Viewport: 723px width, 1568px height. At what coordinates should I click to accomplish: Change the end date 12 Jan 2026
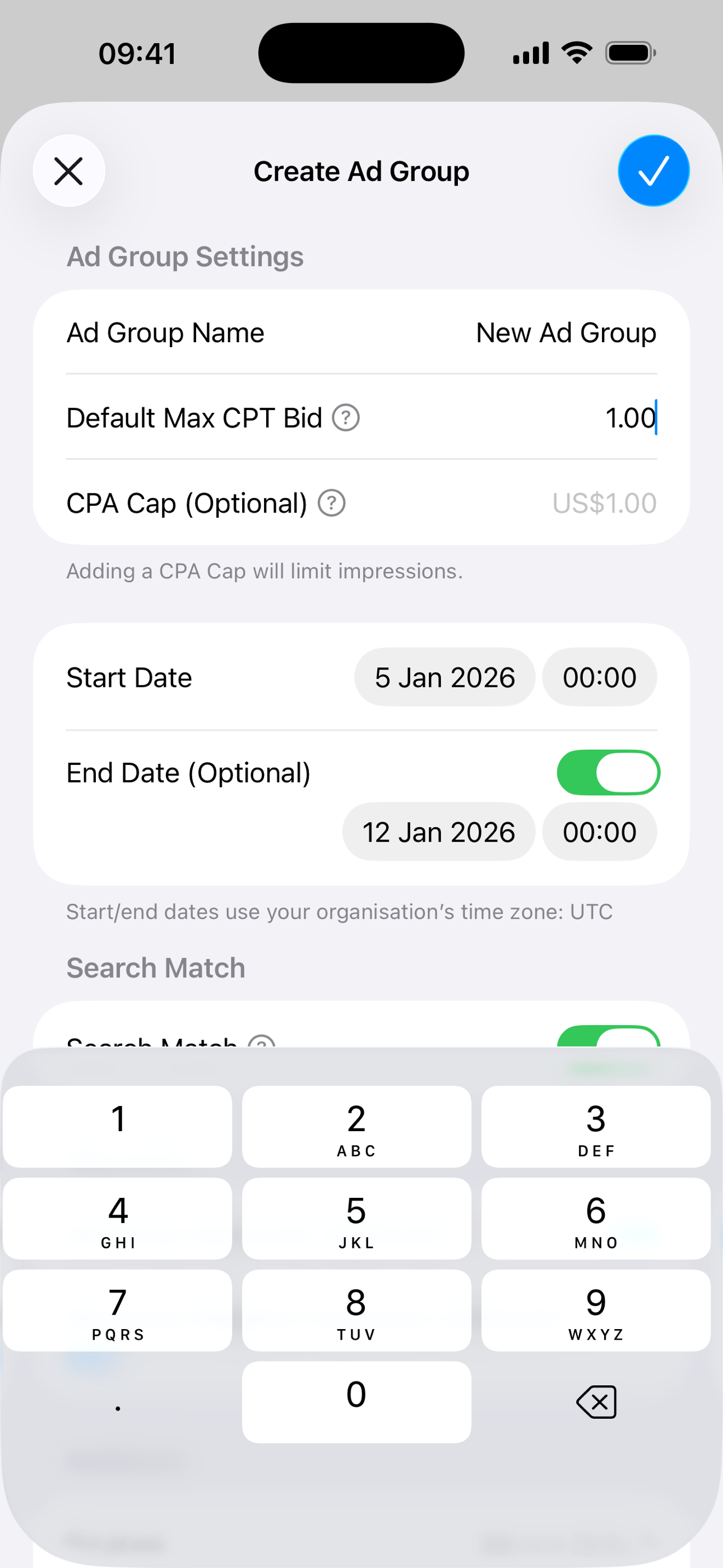pos(438,832)
